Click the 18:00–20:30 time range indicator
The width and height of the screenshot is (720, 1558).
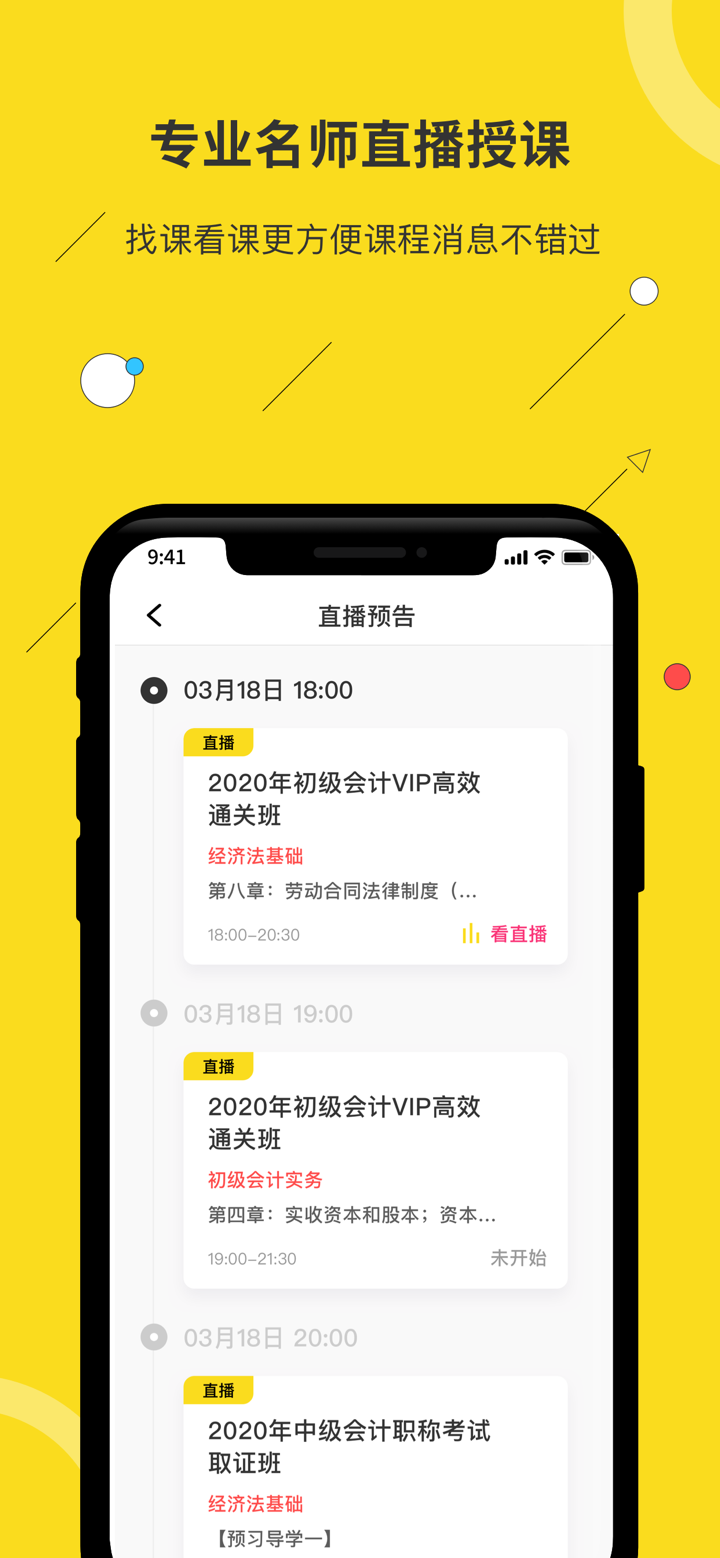point(250,934)
